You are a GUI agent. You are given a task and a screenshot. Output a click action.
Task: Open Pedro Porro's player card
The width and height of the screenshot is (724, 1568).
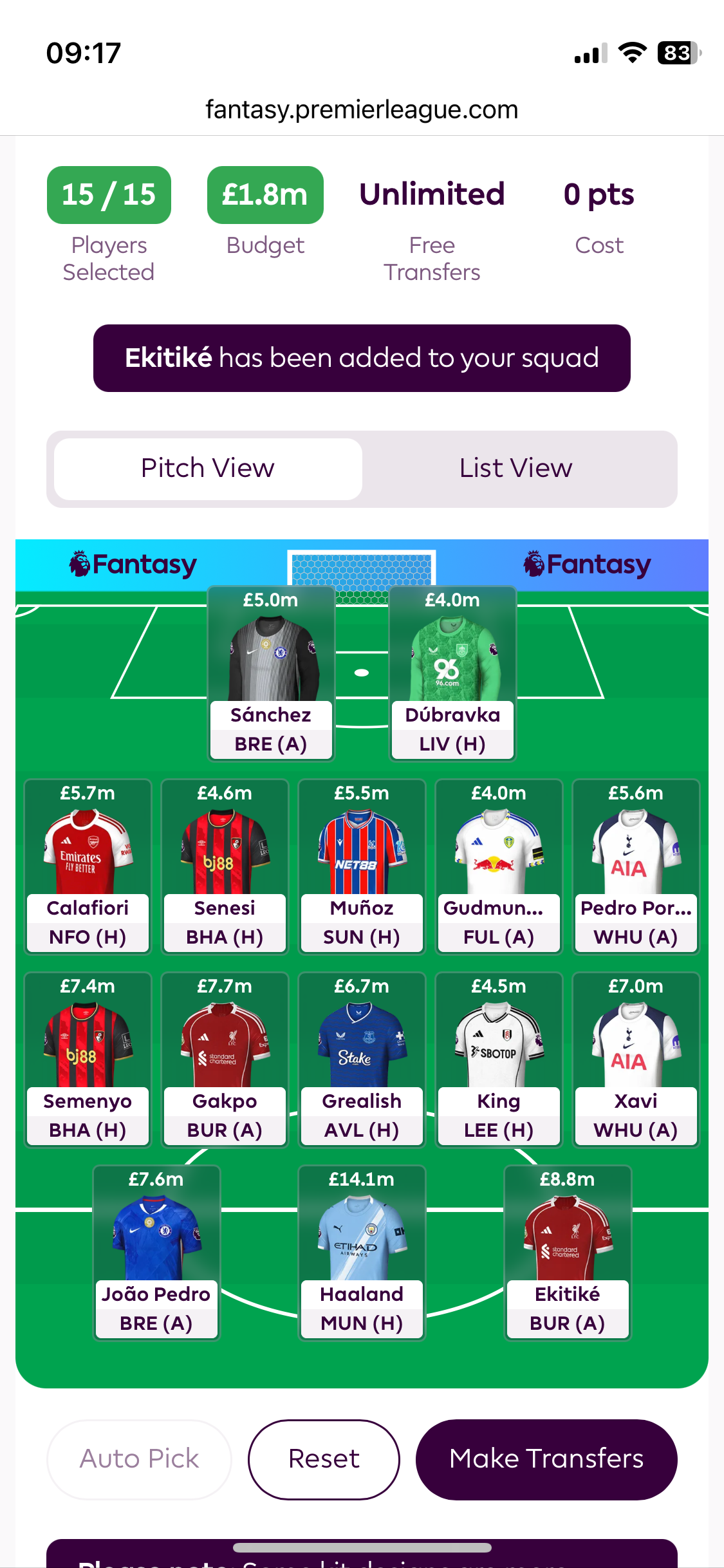tap(636, 866)
